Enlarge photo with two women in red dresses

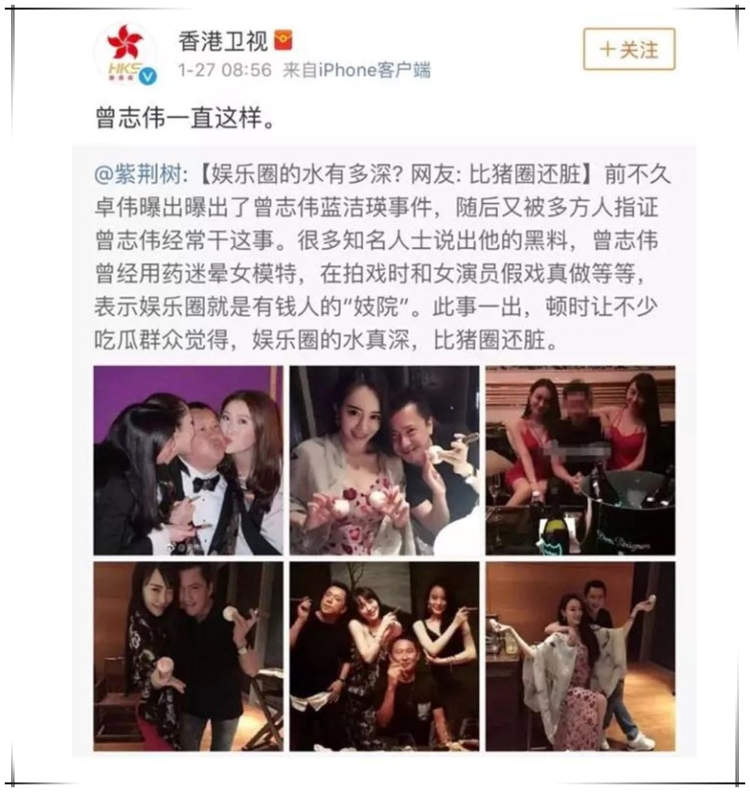pos(580,460)
